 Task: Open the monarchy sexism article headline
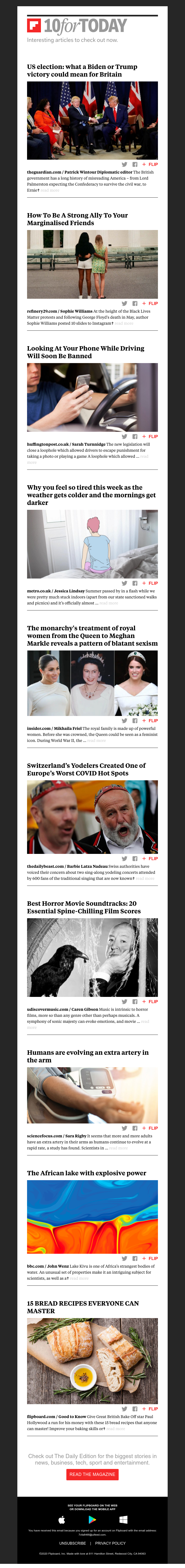(92, 635)
